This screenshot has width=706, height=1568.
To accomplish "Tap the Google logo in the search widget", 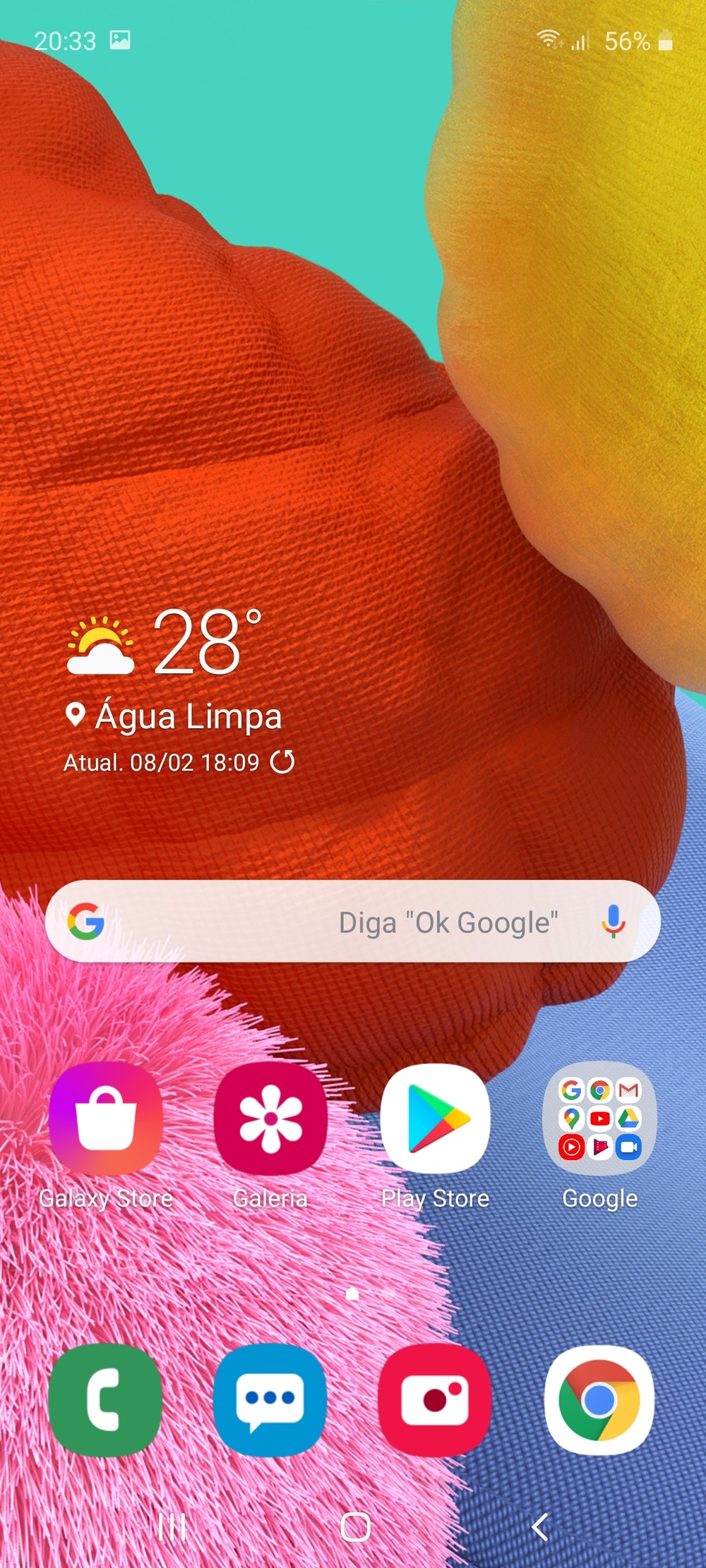I will (86, 922).
